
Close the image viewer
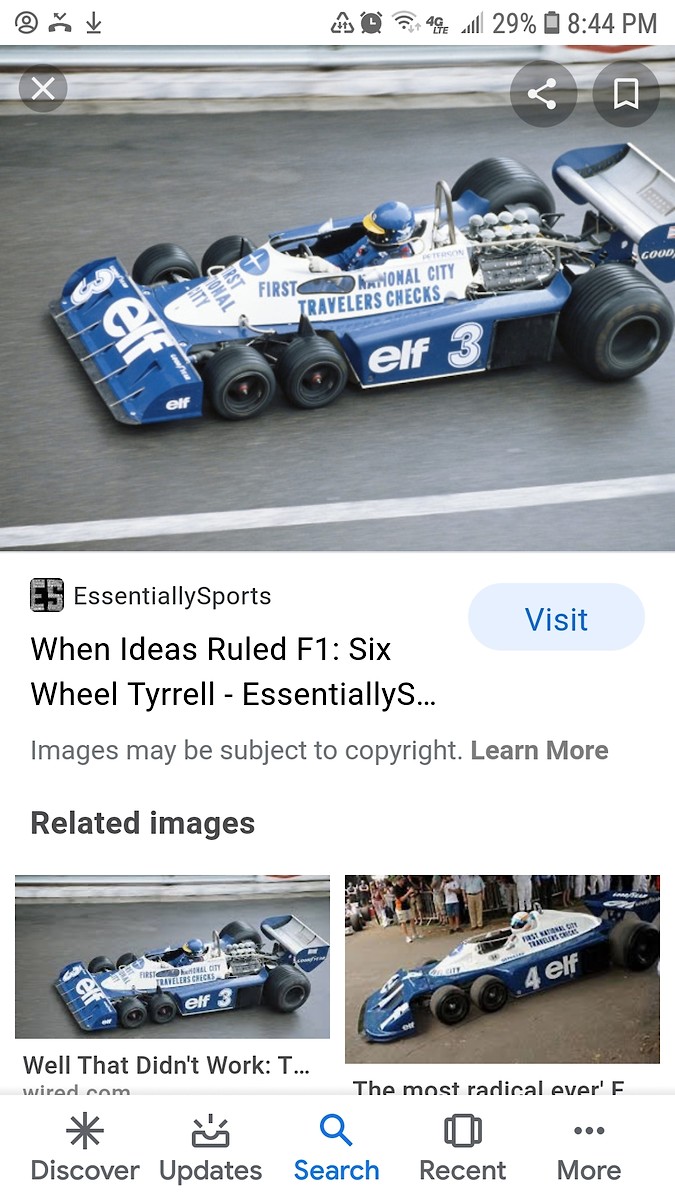click(43, 89)
